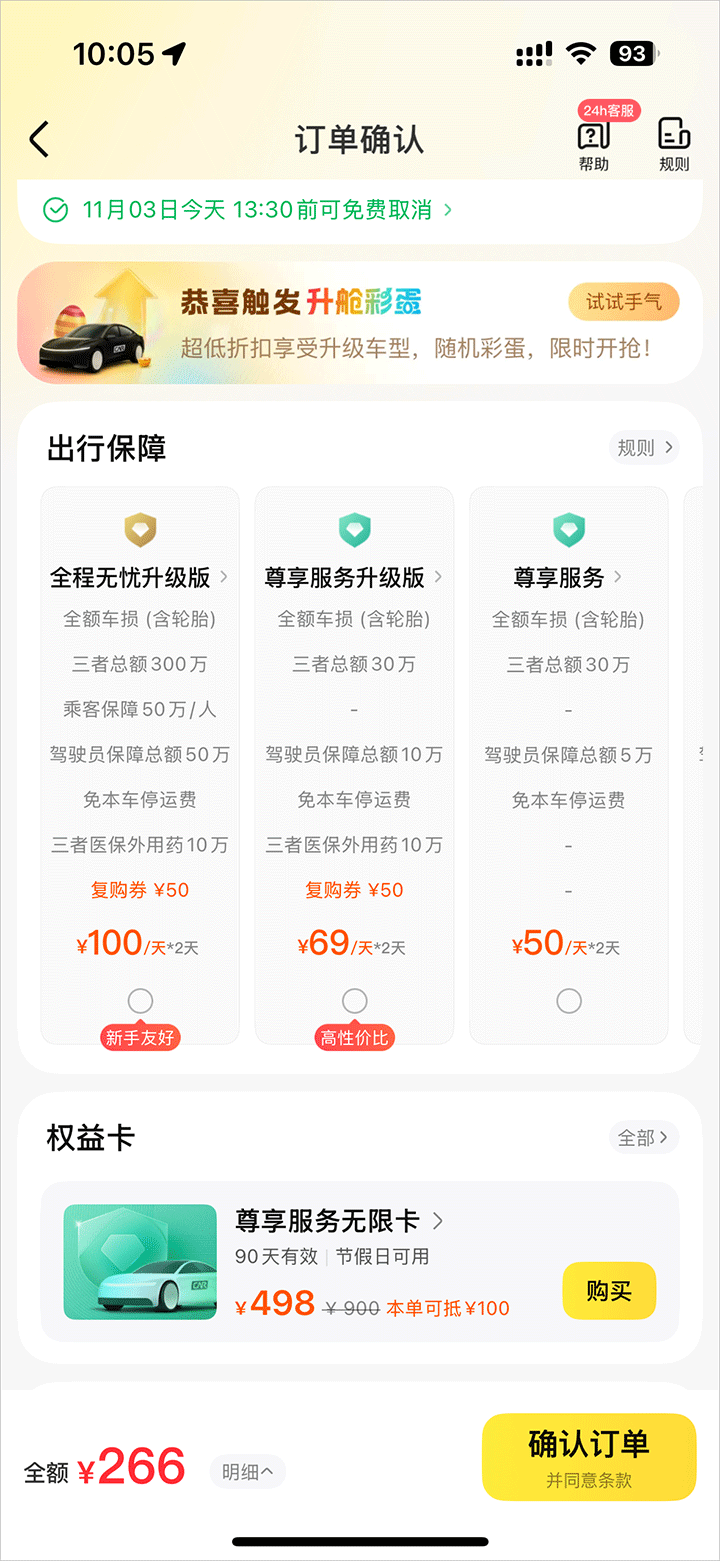Click the green shield on 尊享服务 card
Viewport: 720px width, 1561px height.
coord(568,530)
